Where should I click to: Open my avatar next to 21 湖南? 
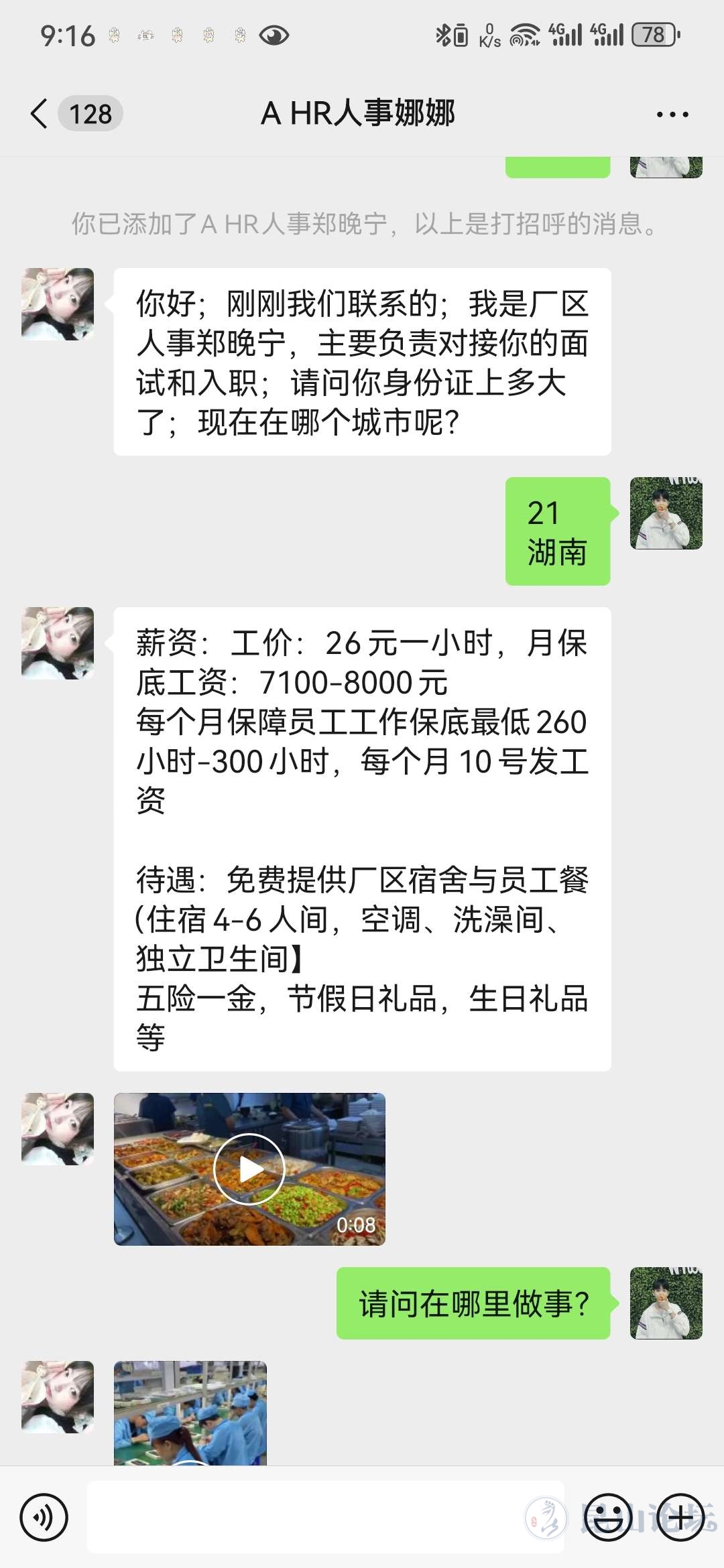point(666,513)
